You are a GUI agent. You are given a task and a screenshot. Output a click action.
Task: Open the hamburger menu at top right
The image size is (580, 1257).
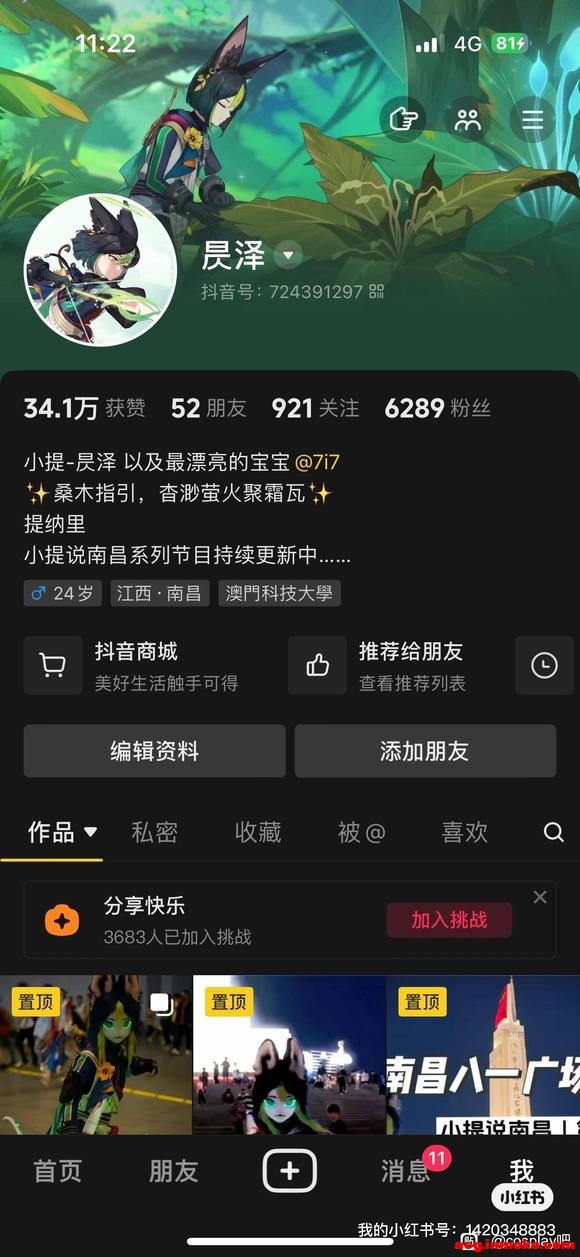point(532,121)
